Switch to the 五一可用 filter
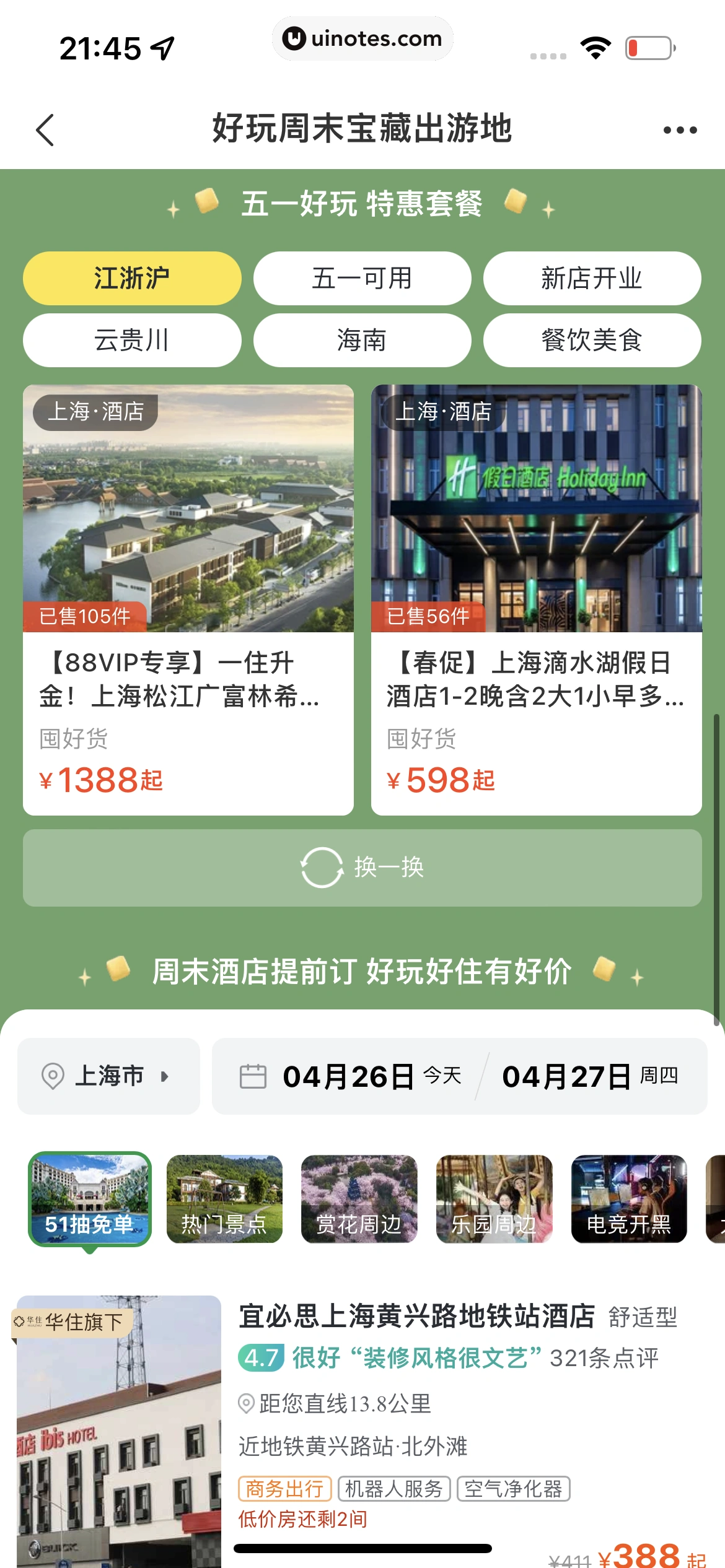The height and width of the screenshot is (1568, 725). (362, 278)
